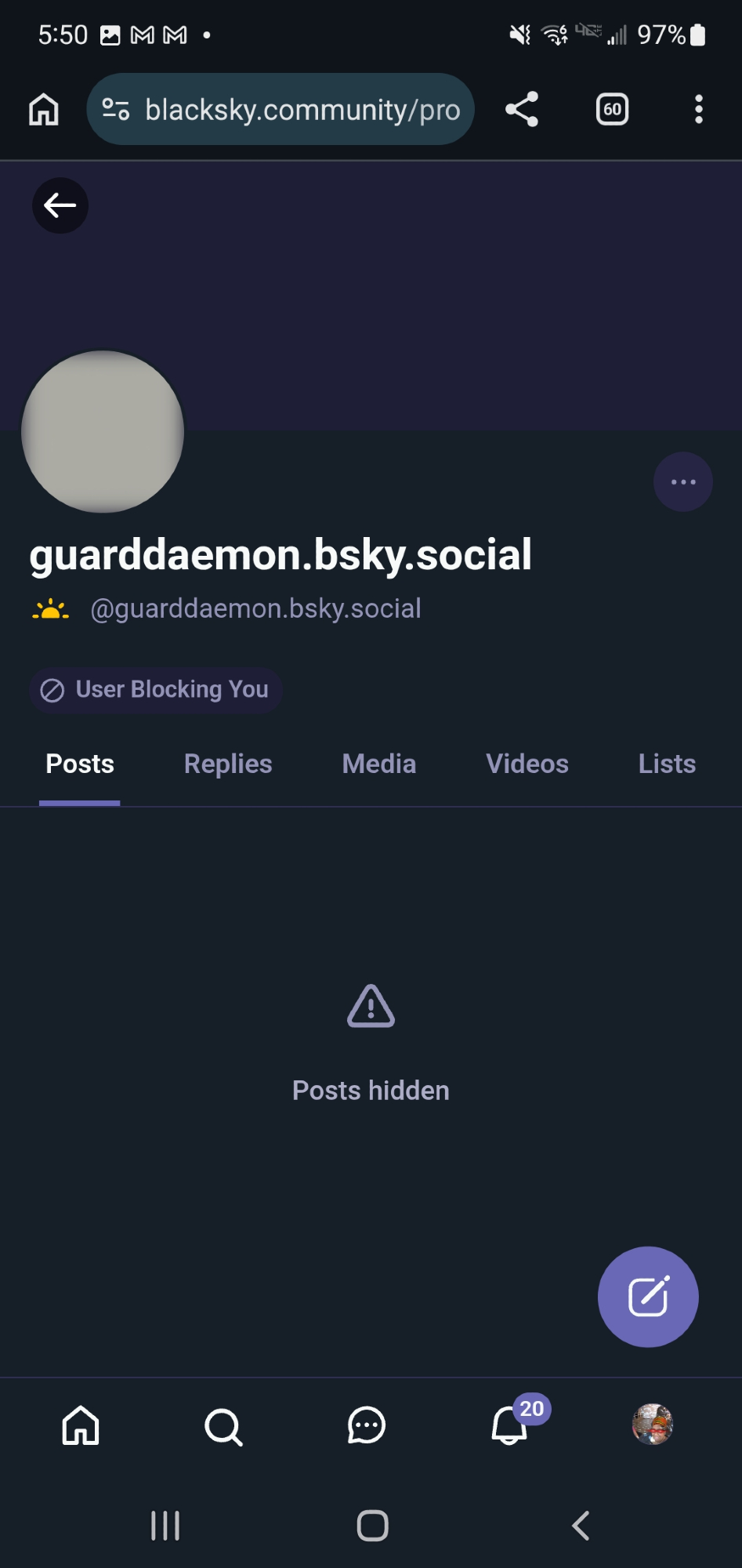
Task: Go to the browser home page
Action: point(44,109)
